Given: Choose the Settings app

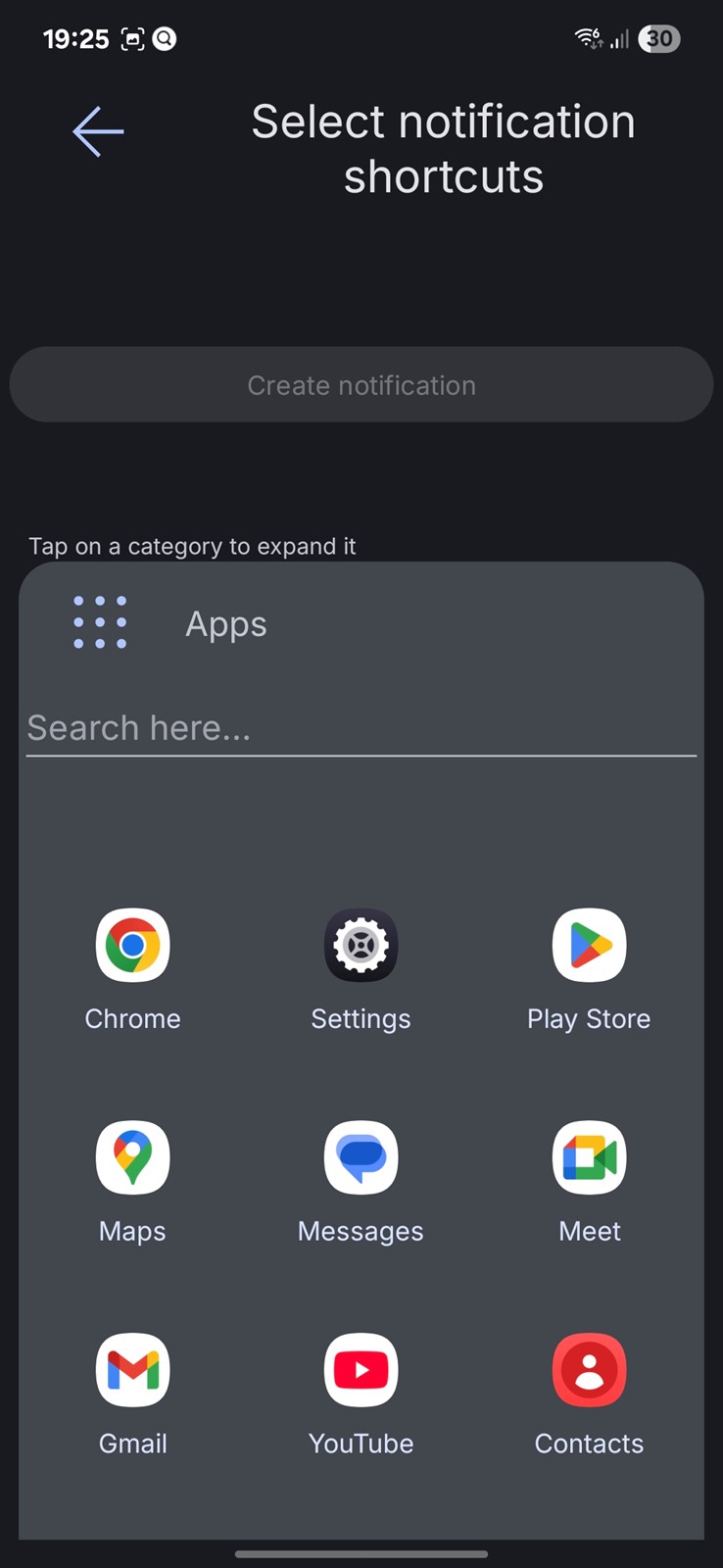Looking at the screenshot, I should tap(361, 970).
